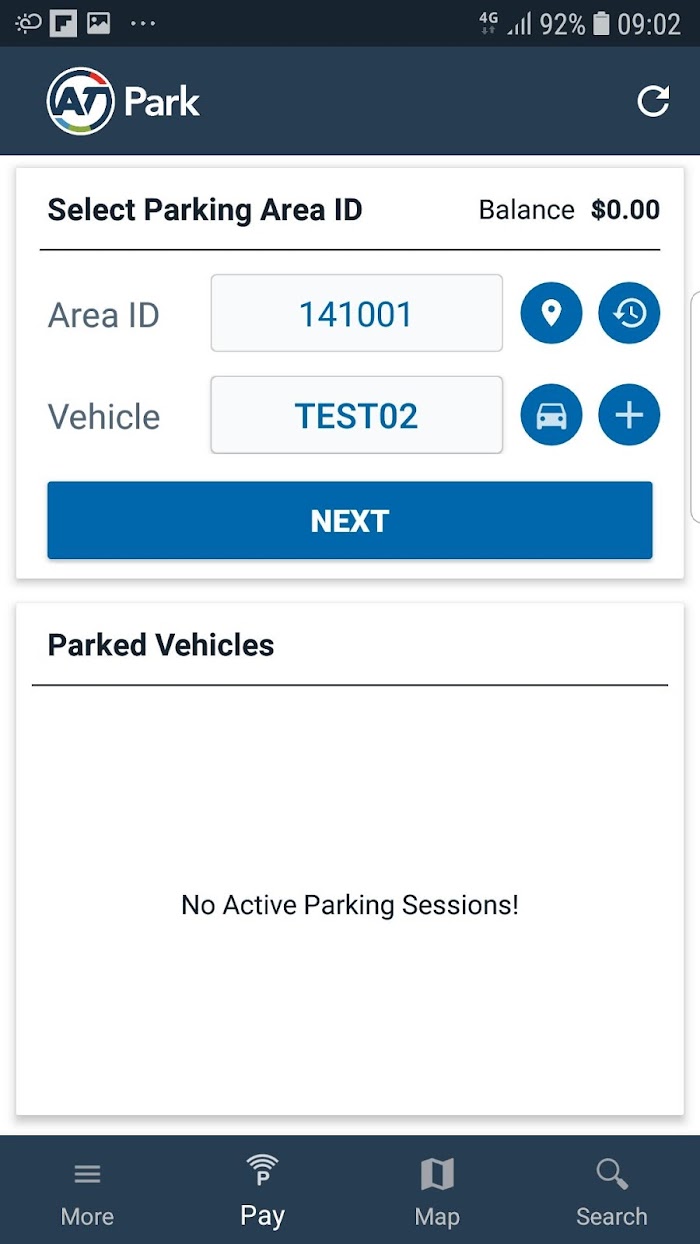Find parking area by location pin

pos(551,314)
